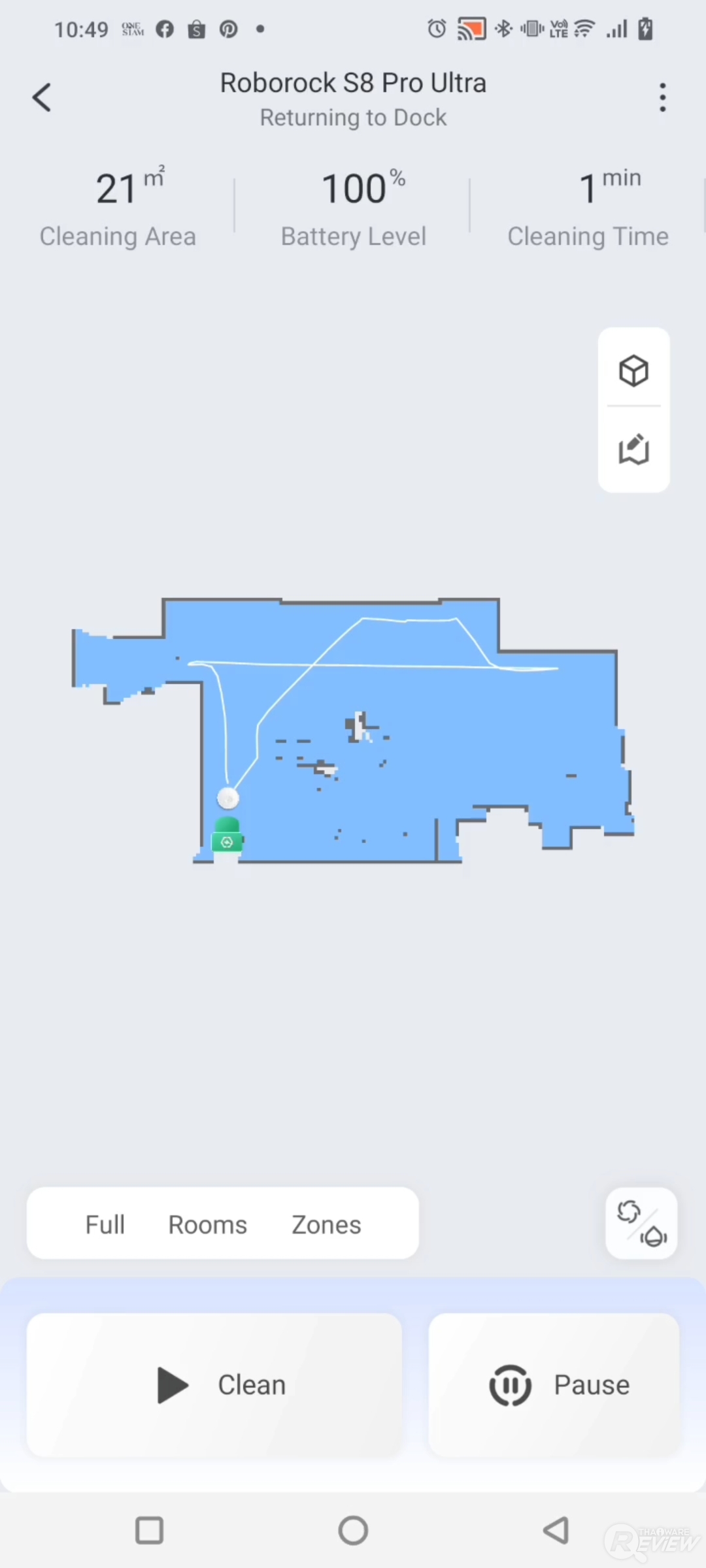
Task: Open the three-dot overflow menu
Action: click(x=662, y=98)
